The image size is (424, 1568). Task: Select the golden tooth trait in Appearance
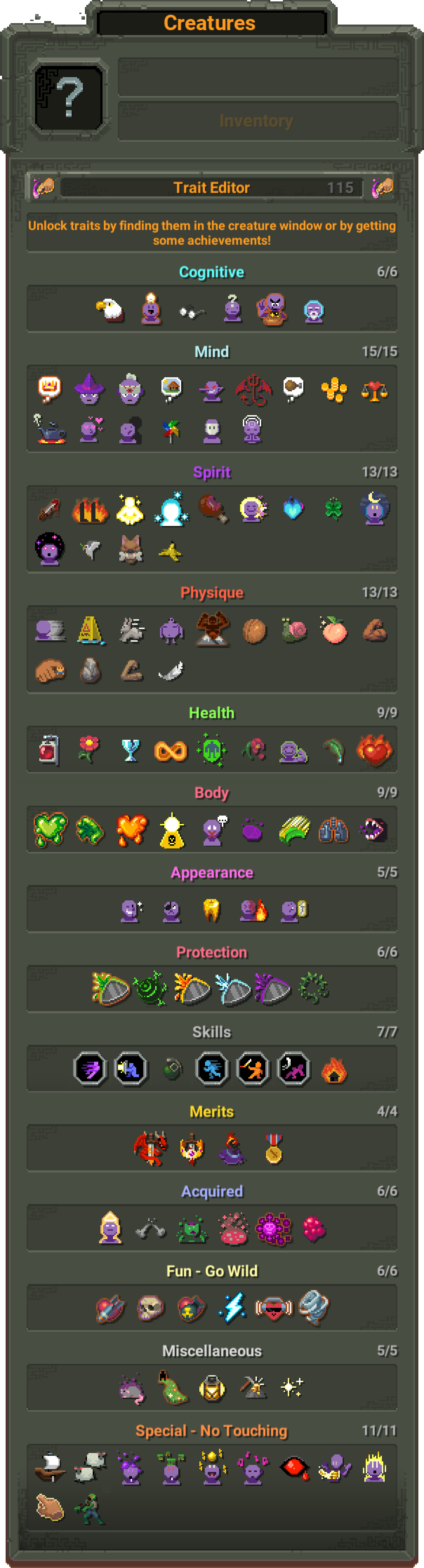tap(211, 910)
